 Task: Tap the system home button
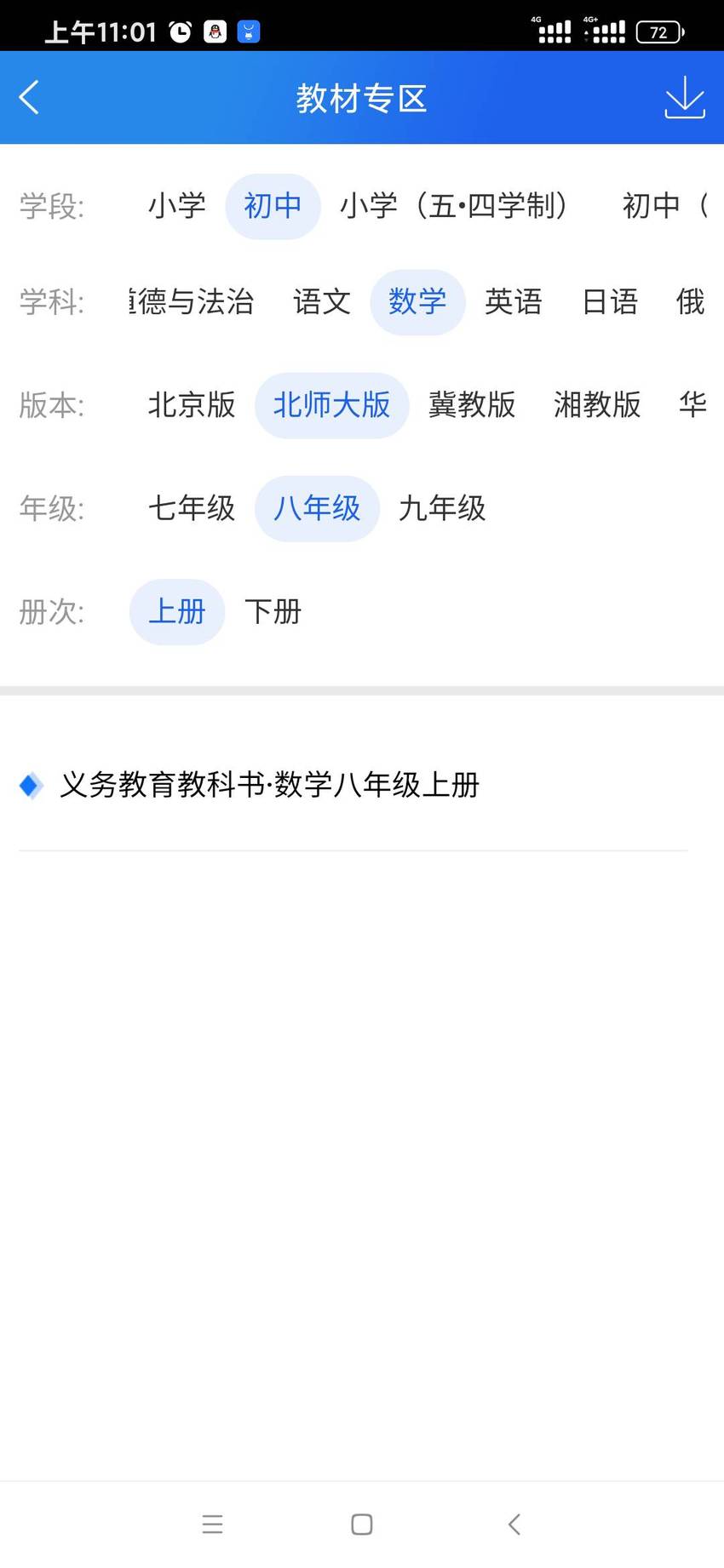(362, 1524)
